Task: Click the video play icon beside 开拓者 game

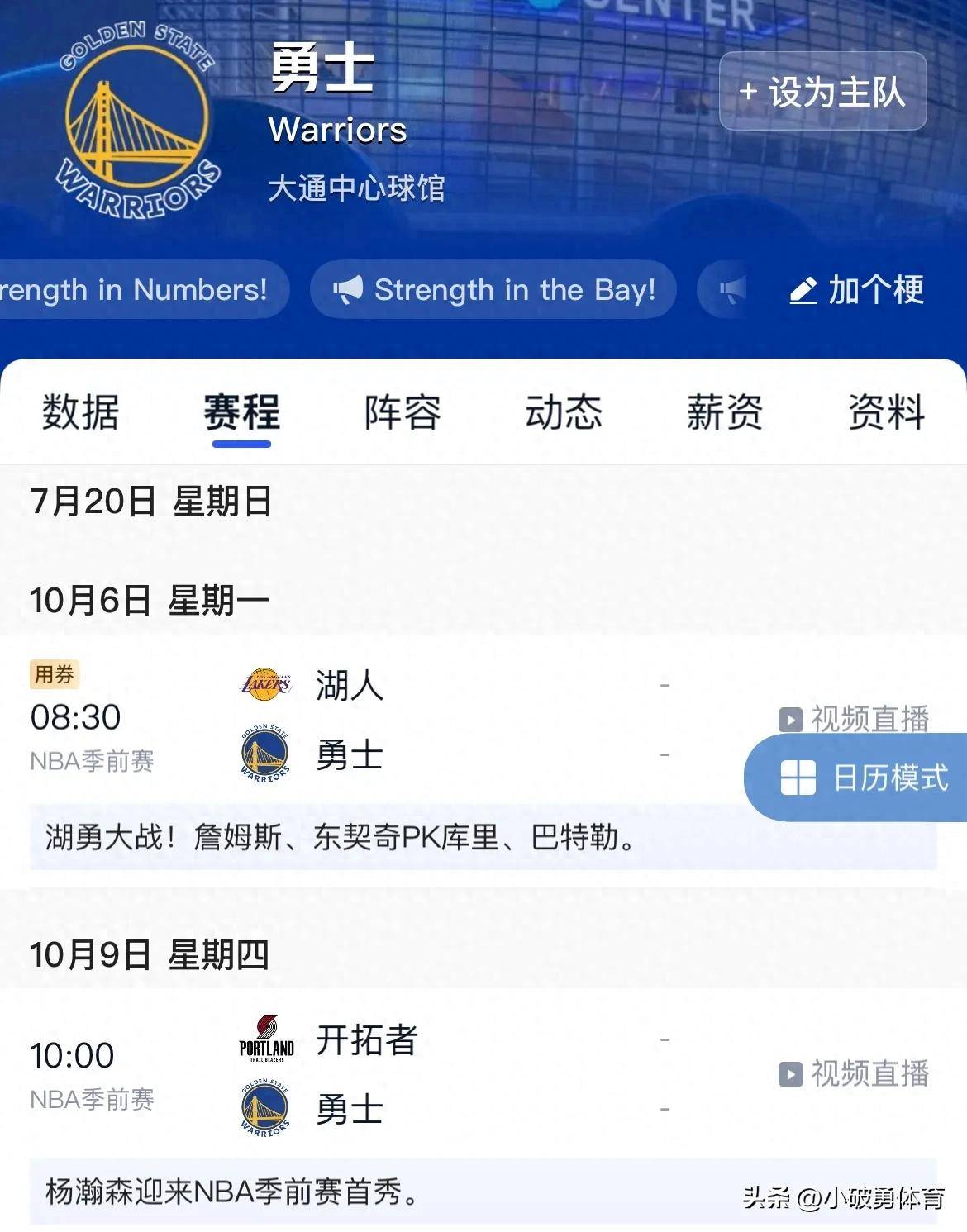Action: 791,1075
